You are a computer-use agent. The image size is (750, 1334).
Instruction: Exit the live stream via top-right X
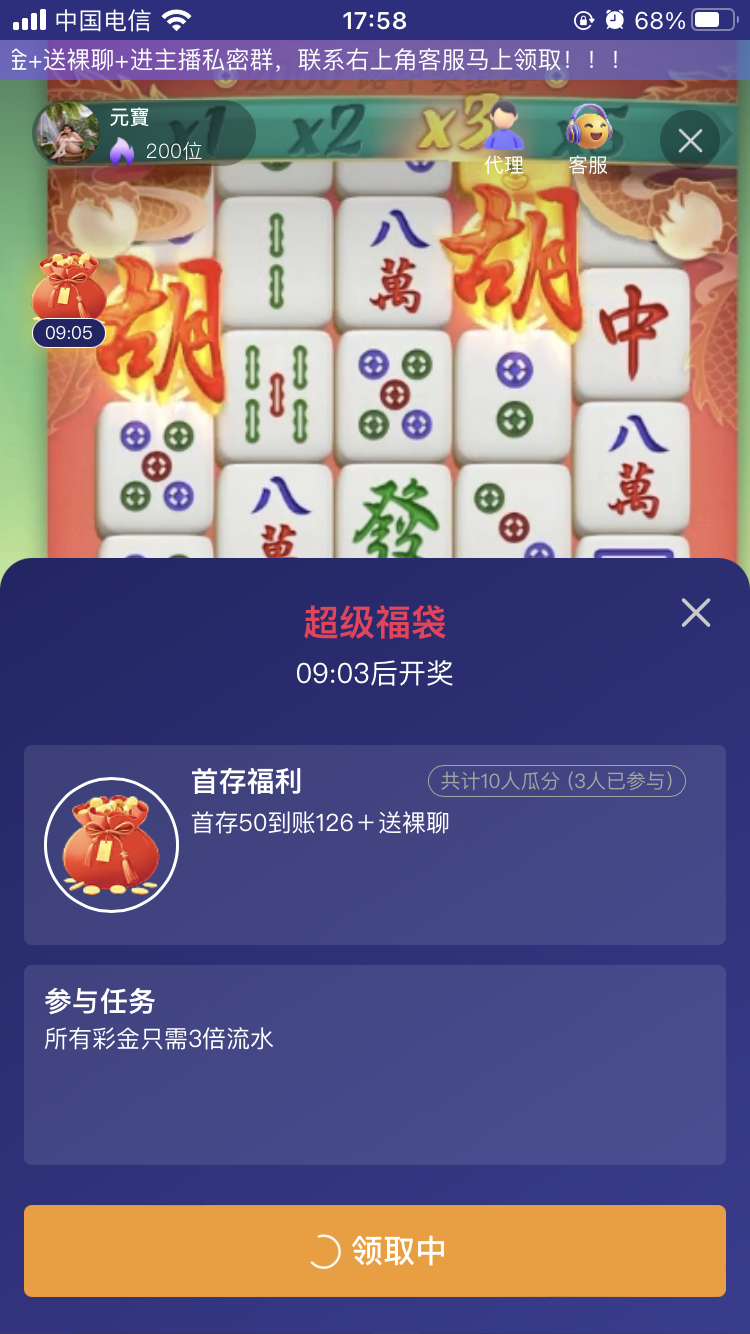[x=689, y=140]
